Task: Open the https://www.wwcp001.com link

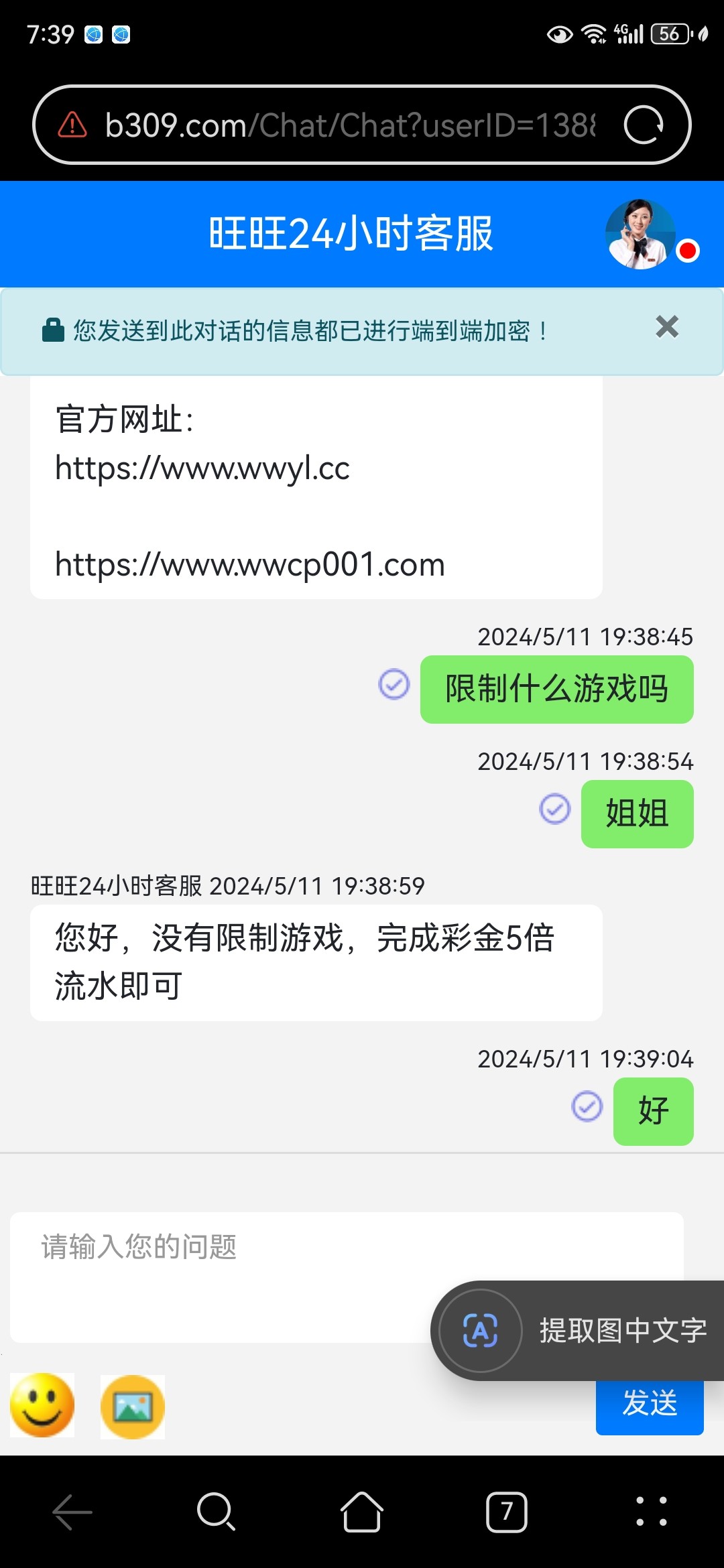Action: tap(249, 565)
